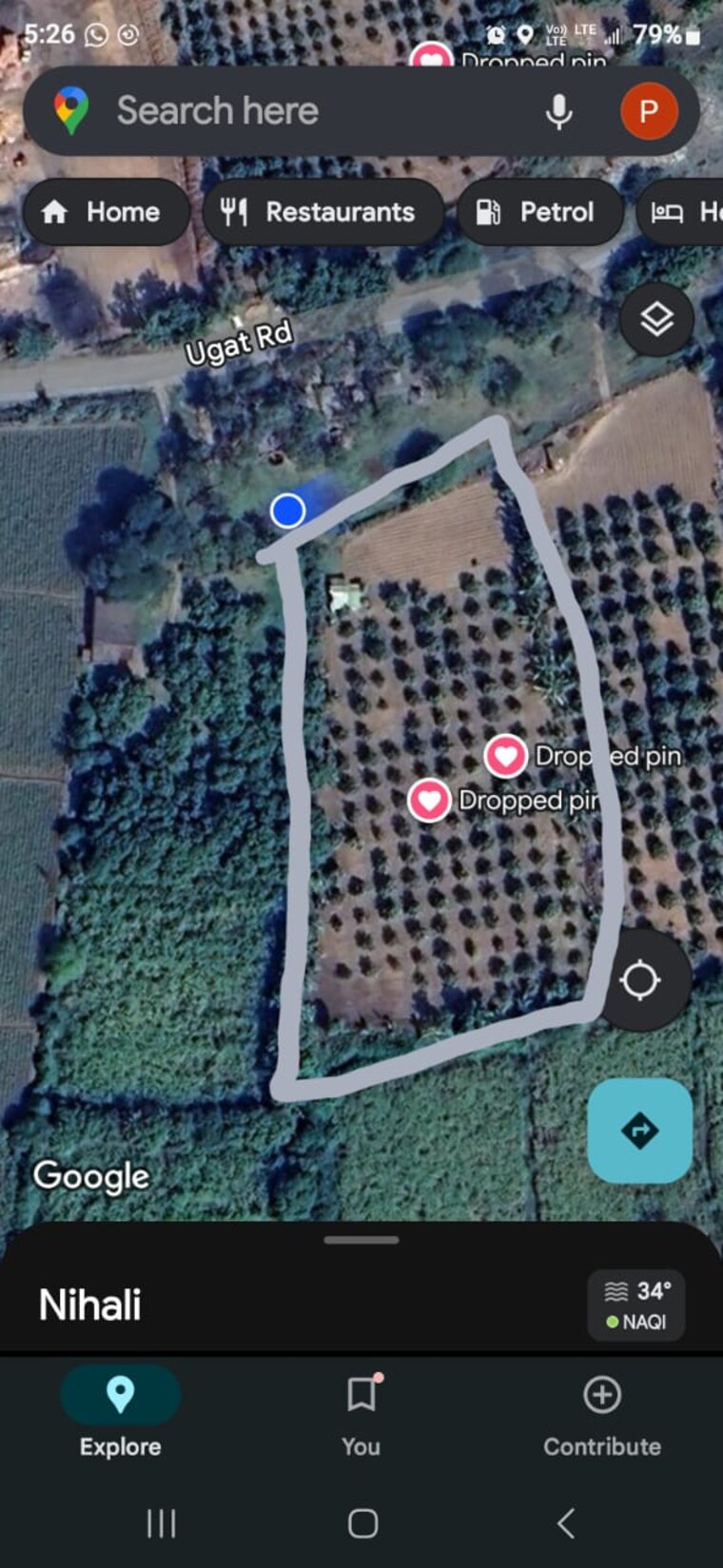The image size is (723, 1568).
Task: Open the account profile avatar
Action: coord(649,111)
